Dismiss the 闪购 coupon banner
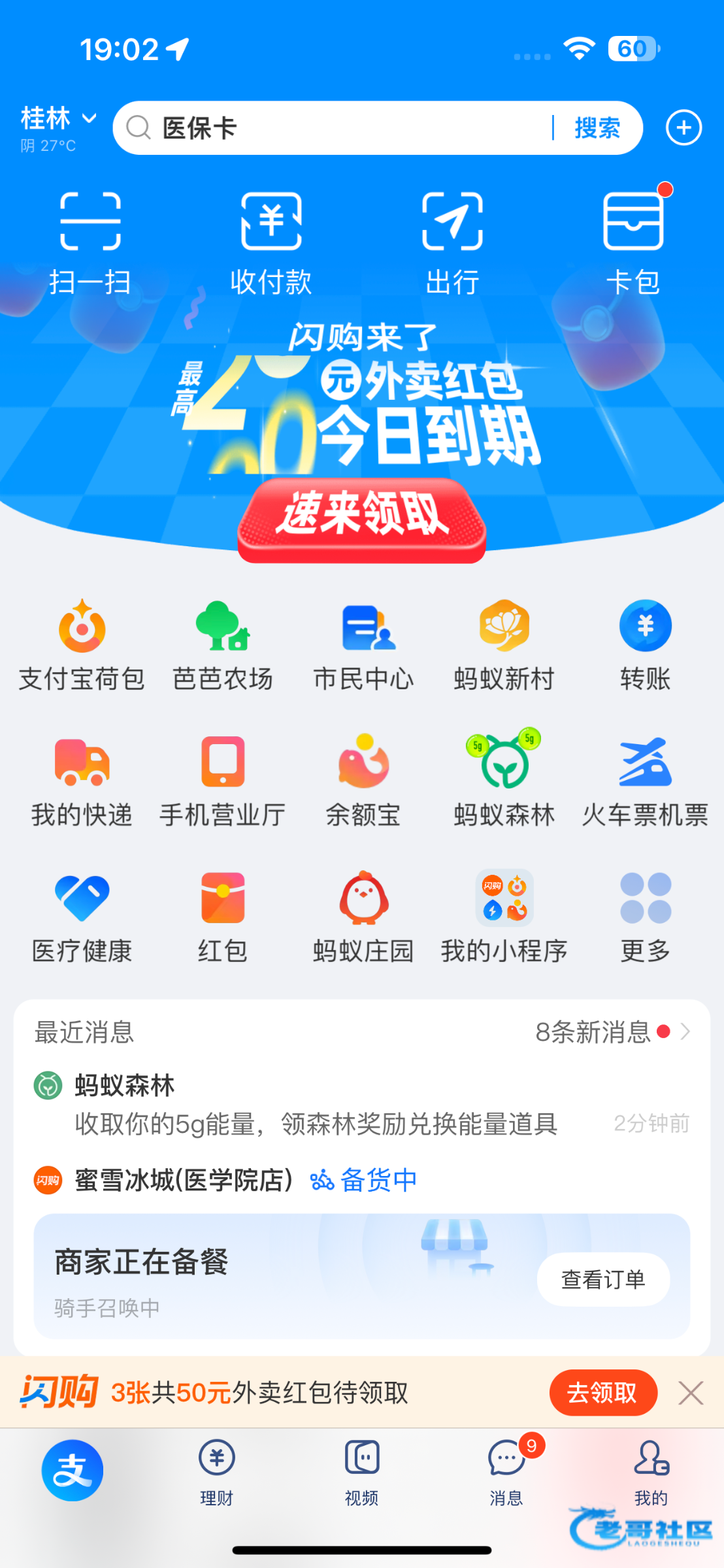 pyautogui.click(x=690, y=1393)
